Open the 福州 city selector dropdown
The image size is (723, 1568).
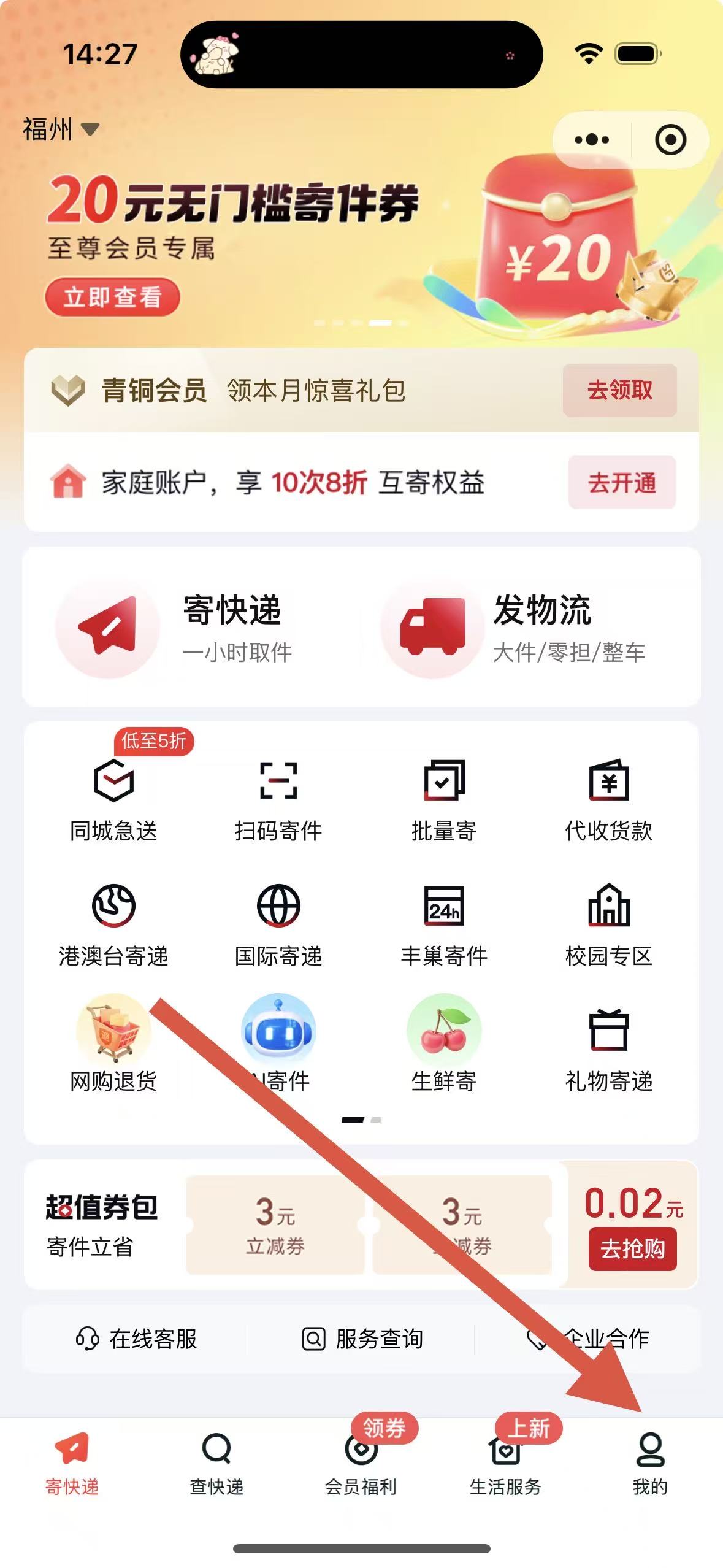60,129
